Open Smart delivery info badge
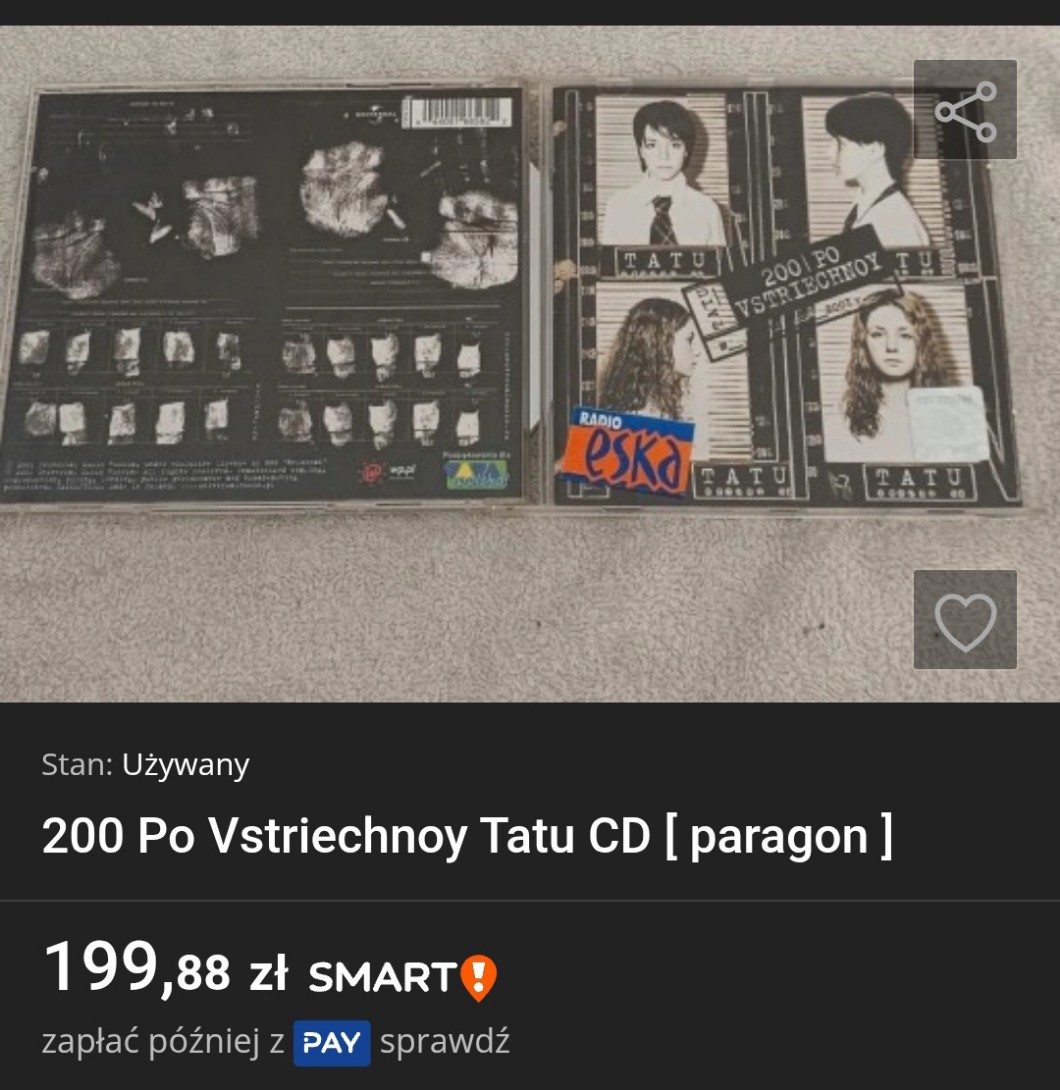1060x1090 pixels. coord(402,976)
